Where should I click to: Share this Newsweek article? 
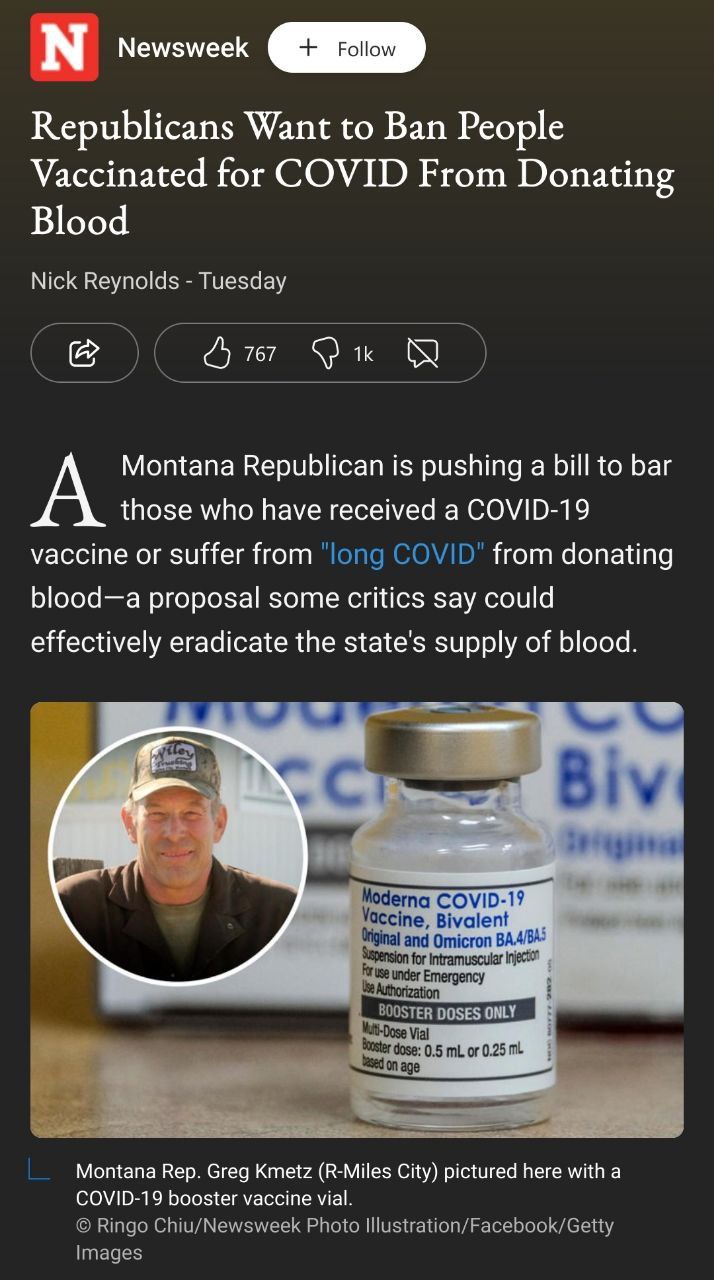(x=84, y=352)
